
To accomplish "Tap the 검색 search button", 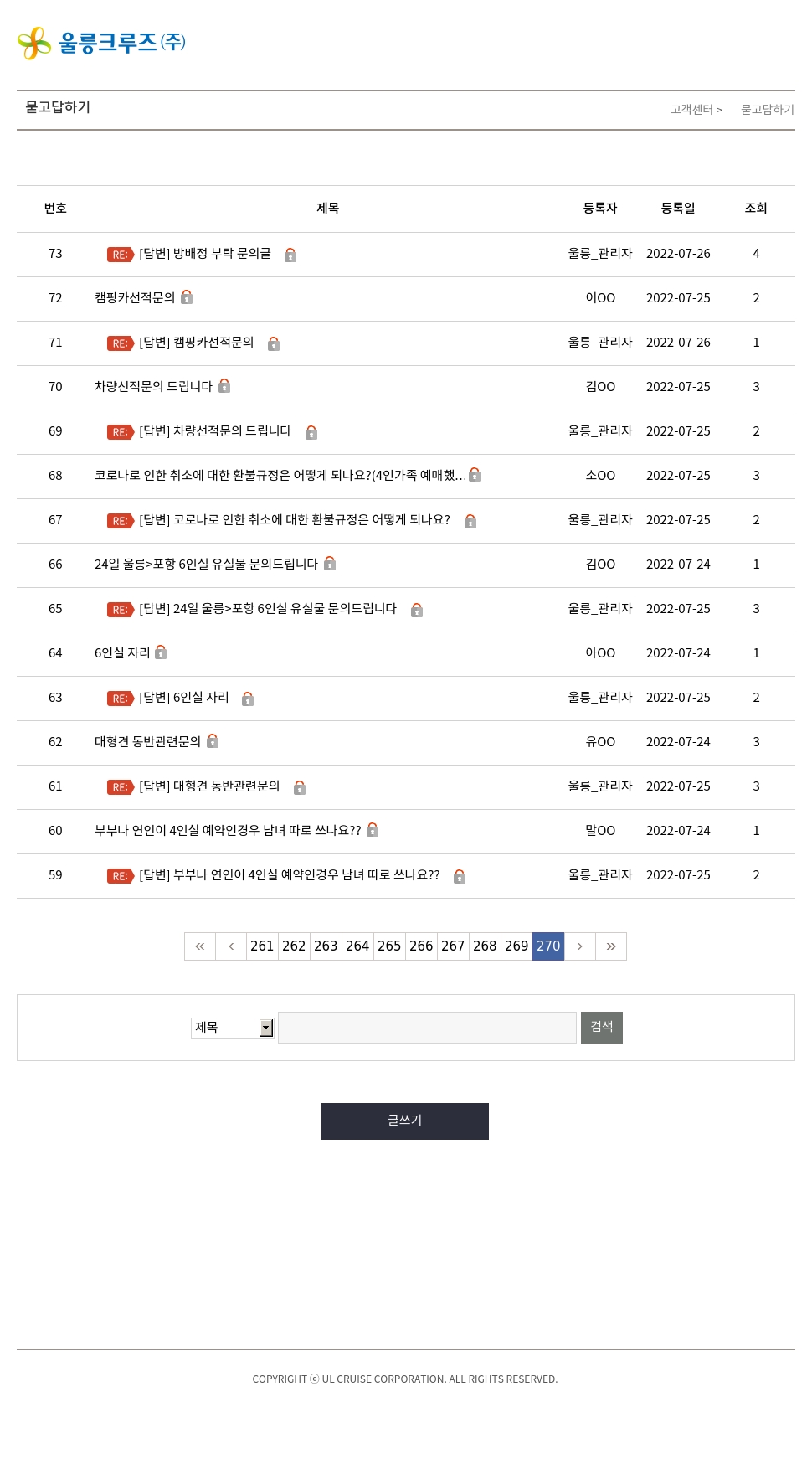I will click(602, 1028).
